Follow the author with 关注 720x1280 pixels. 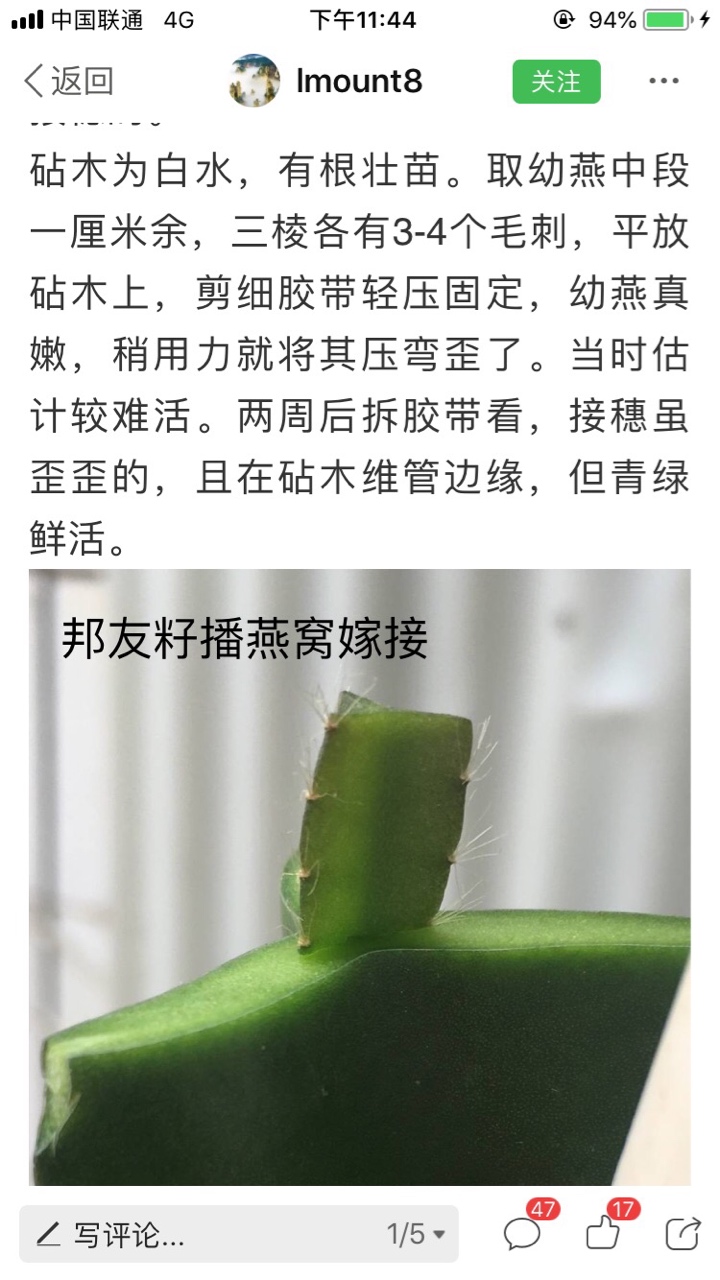pyautogui.click(x=556, y=82)
